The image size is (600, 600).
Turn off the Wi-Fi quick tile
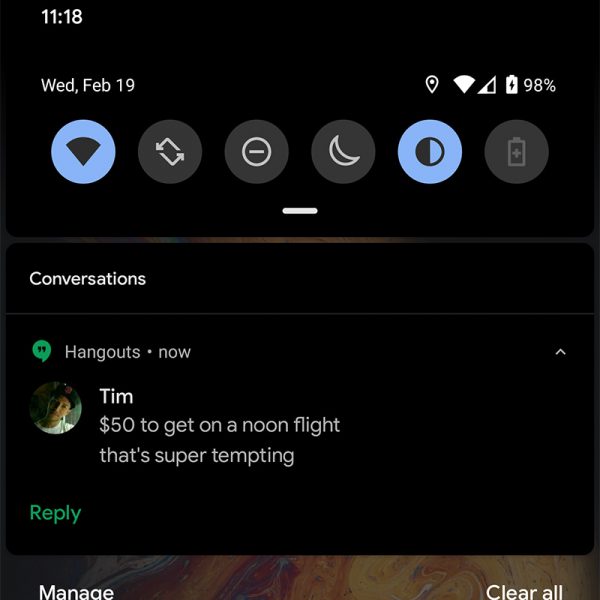click(83, 152)
